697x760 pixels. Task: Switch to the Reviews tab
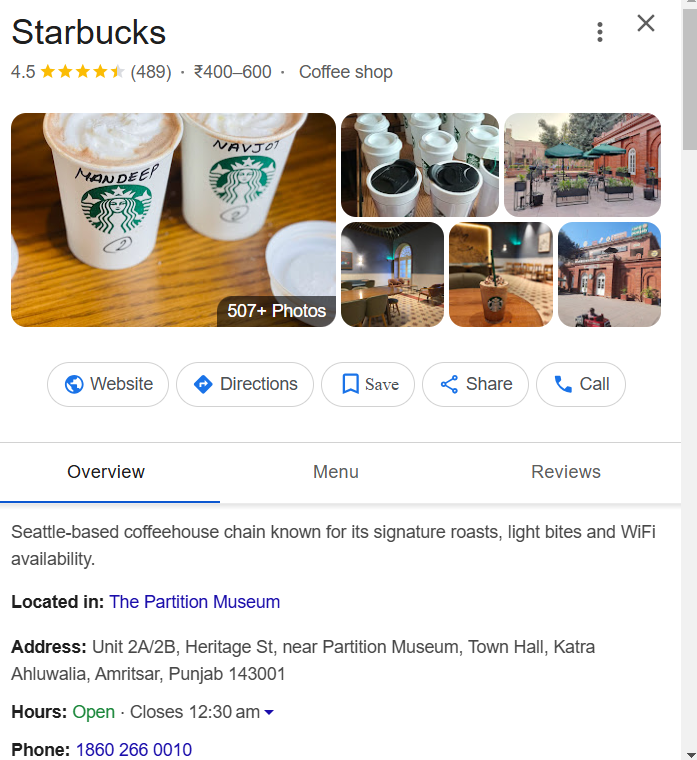coord(566,472)
